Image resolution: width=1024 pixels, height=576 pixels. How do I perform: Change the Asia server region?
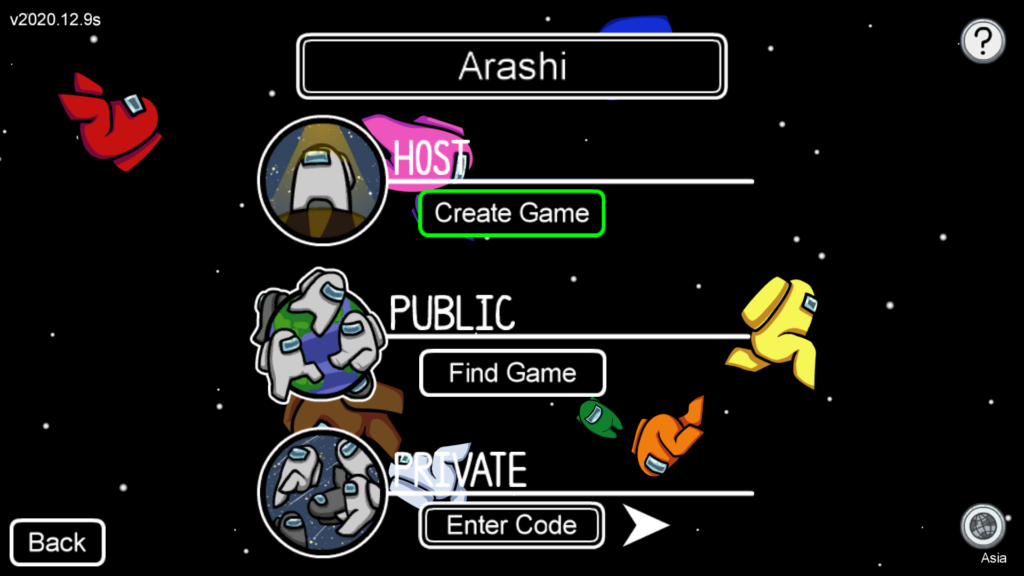[x=982, y=527]
